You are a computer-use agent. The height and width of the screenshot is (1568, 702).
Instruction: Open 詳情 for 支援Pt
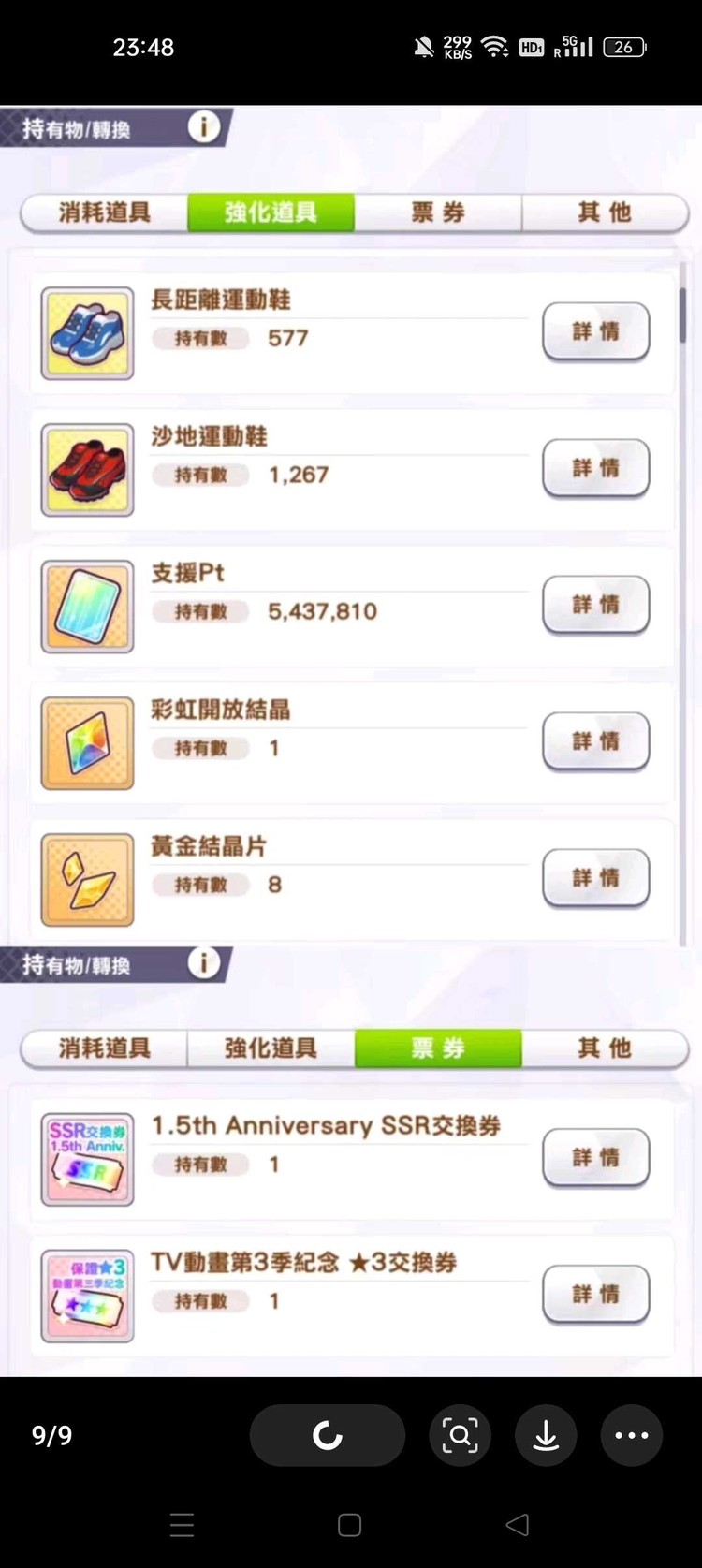coord(595,606)
